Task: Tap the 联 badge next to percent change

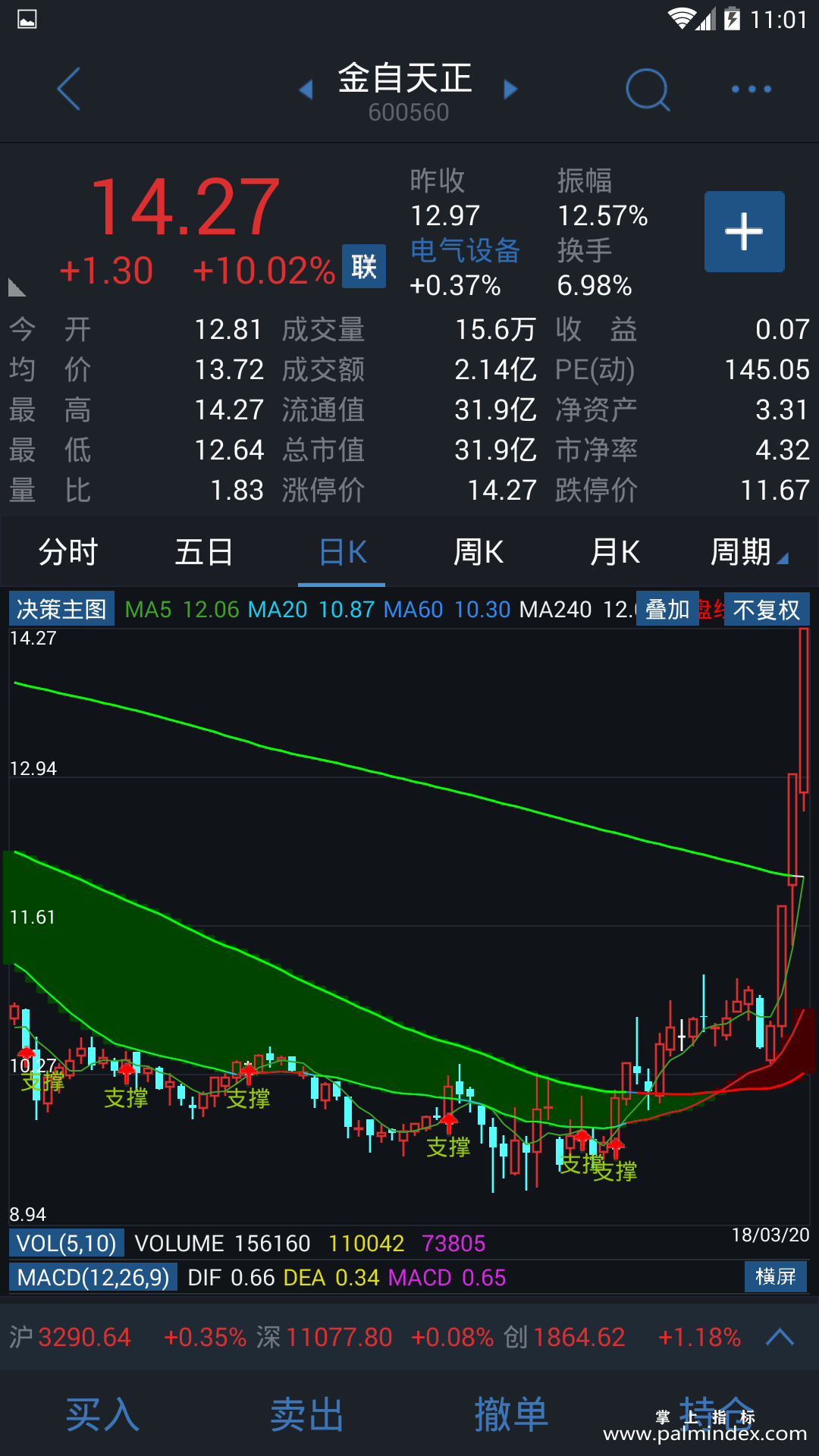Action: (x=364, y=267)
